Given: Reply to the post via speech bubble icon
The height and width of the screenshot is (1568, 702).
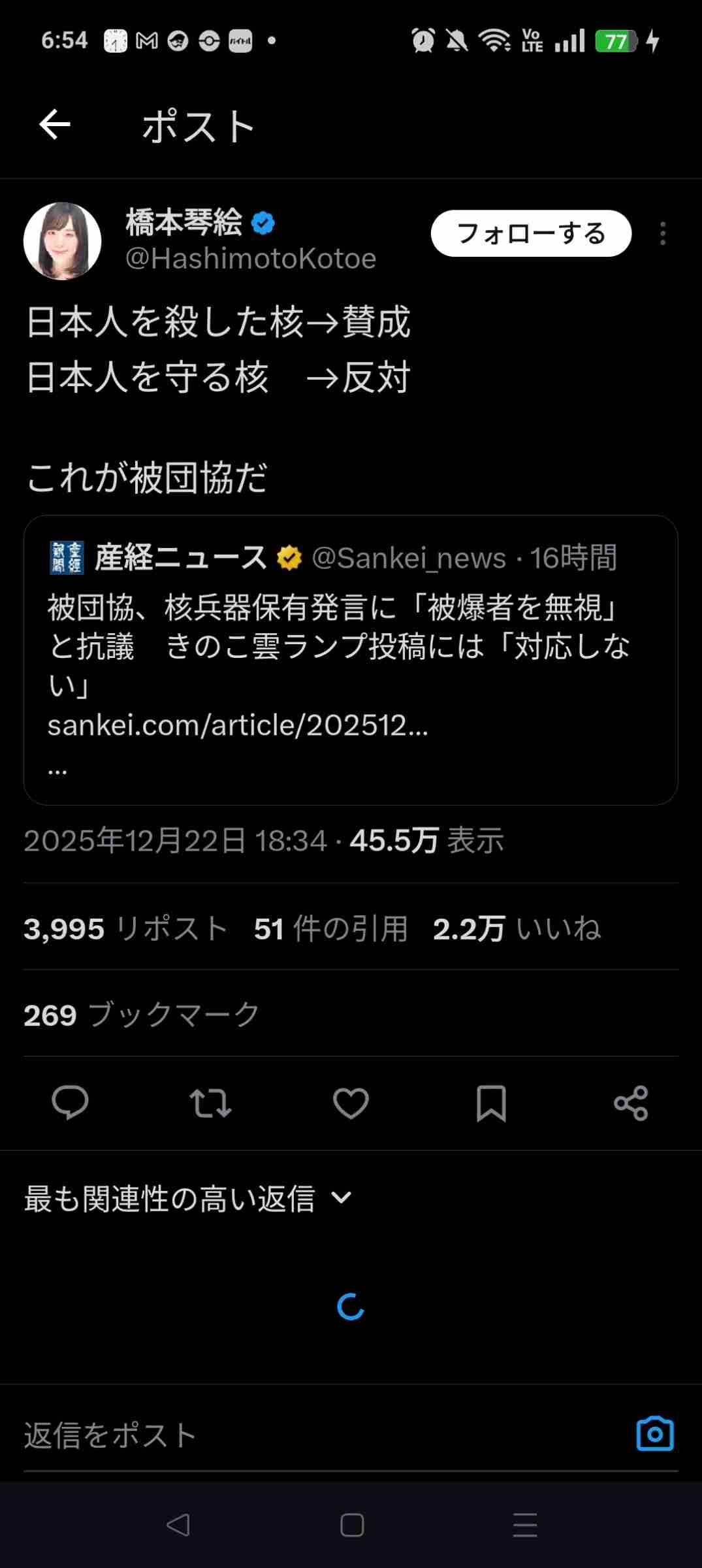Looking at the screenshot, I should point(70,1103).
